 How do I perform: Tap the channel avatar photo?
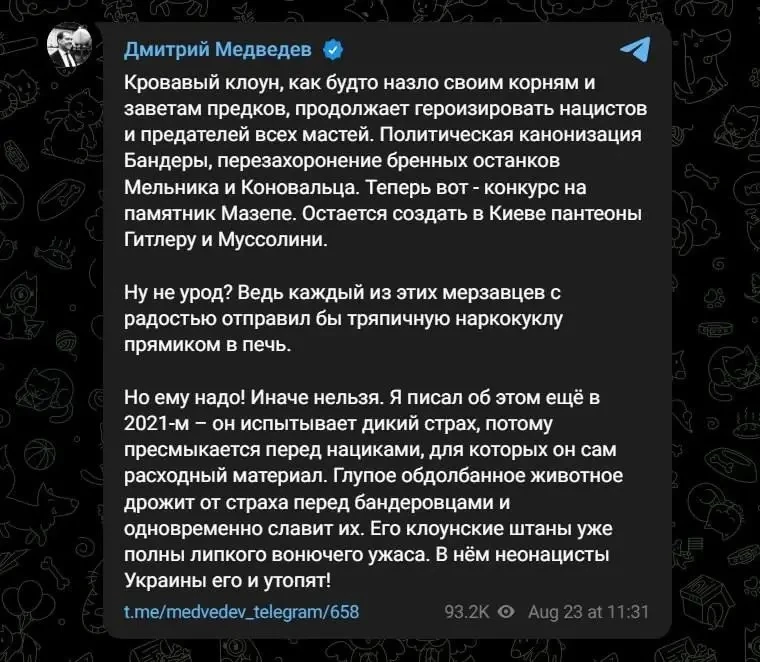pyautogui.click(x=69, y=47)
